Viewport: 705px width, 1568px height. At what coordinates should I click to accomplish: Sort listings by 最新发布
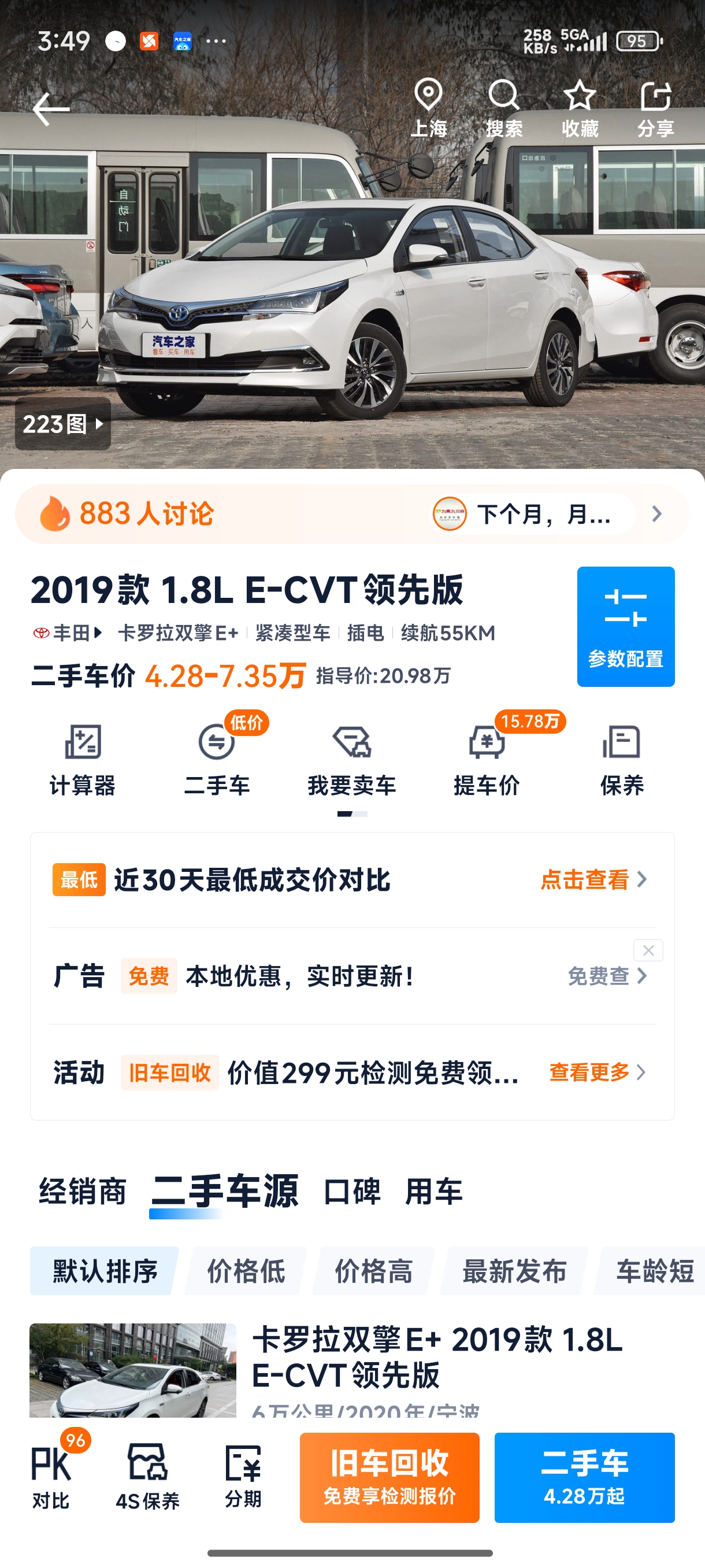514,1271
